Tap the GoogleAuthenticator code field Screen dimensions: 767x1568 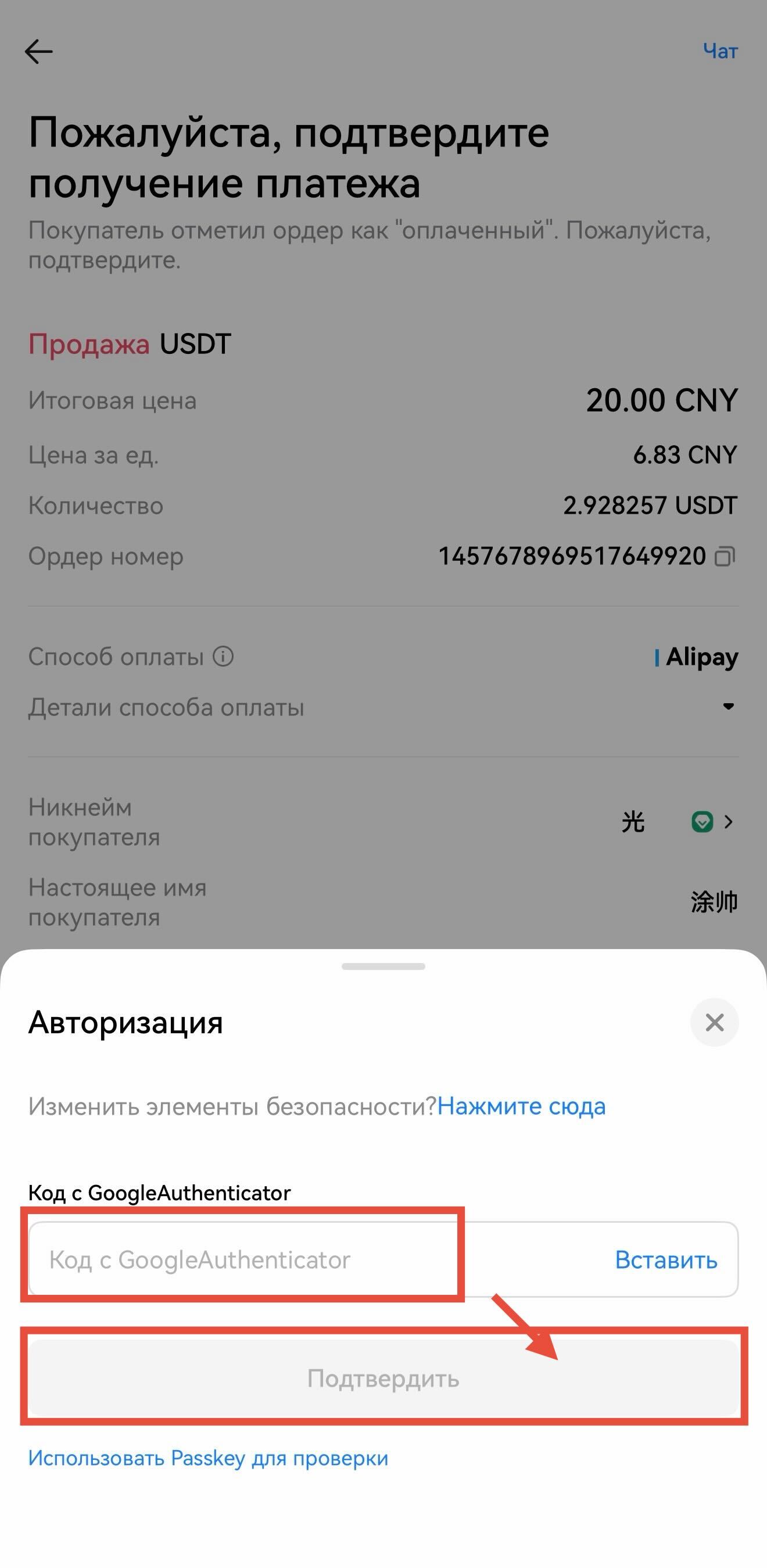pos(243,1259)
